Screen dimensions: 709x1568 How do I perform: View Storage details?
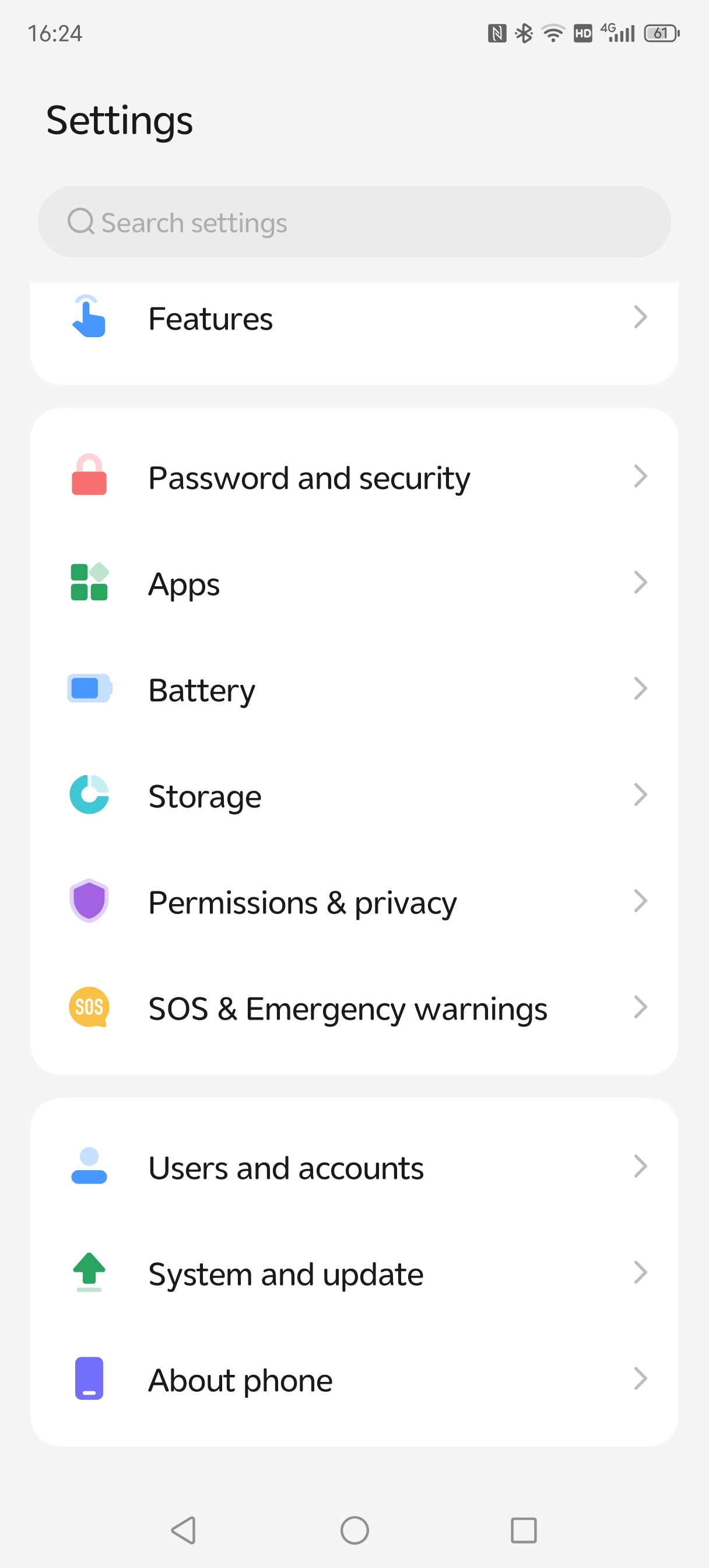(354, 796)
